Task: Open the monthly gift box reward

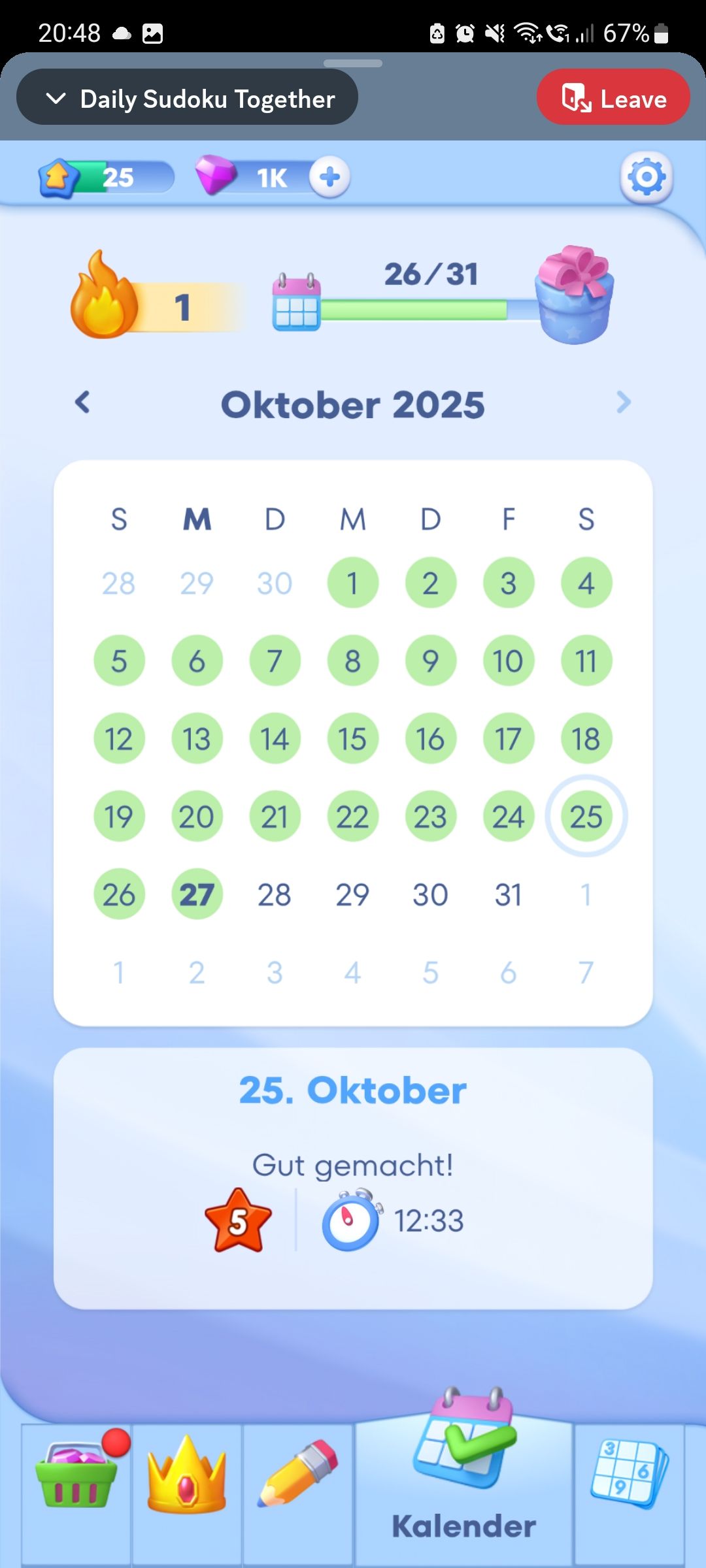Action: [x=575, y=295]
